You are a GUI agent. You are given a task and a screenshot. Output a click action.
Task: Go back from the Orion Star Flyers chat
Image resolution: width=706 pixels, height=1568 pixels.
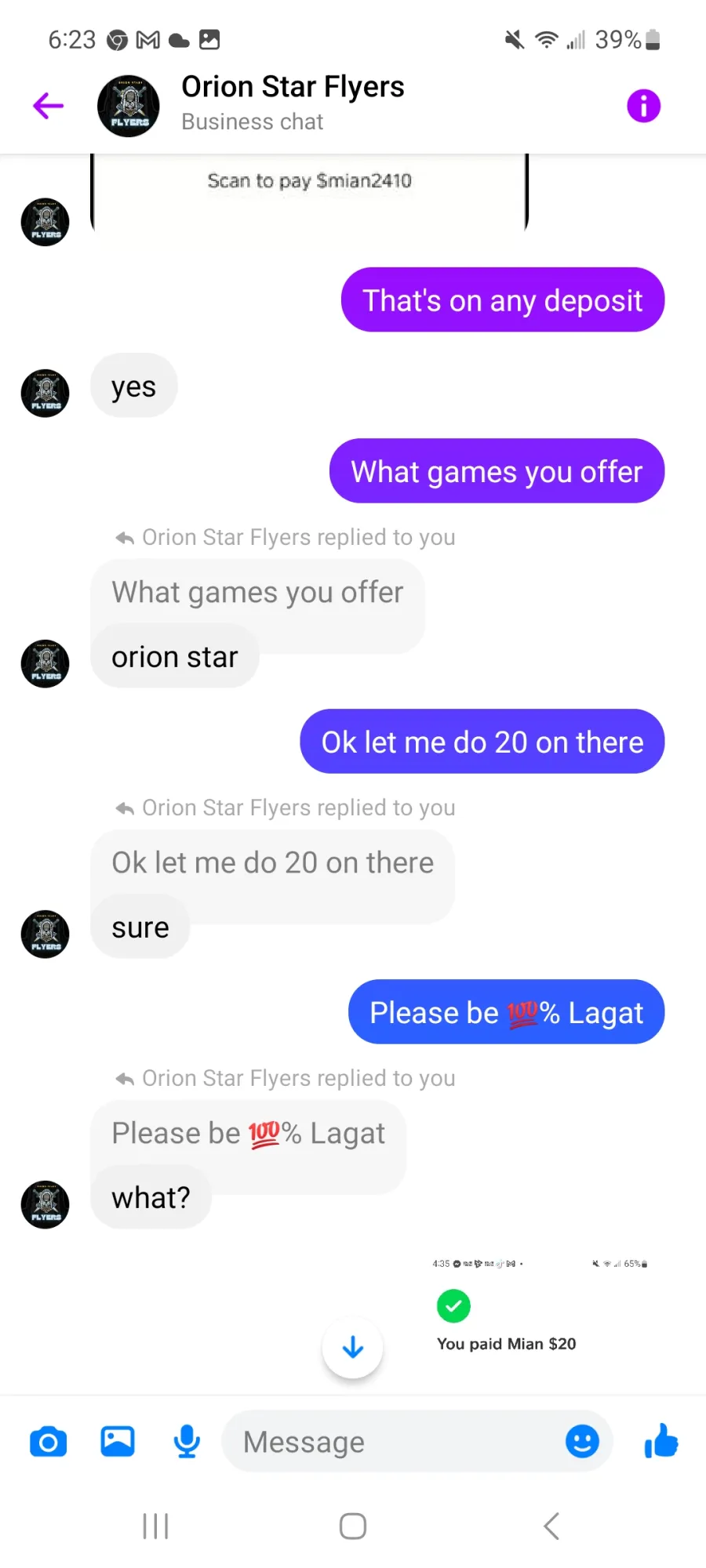[x=48, y=106]
